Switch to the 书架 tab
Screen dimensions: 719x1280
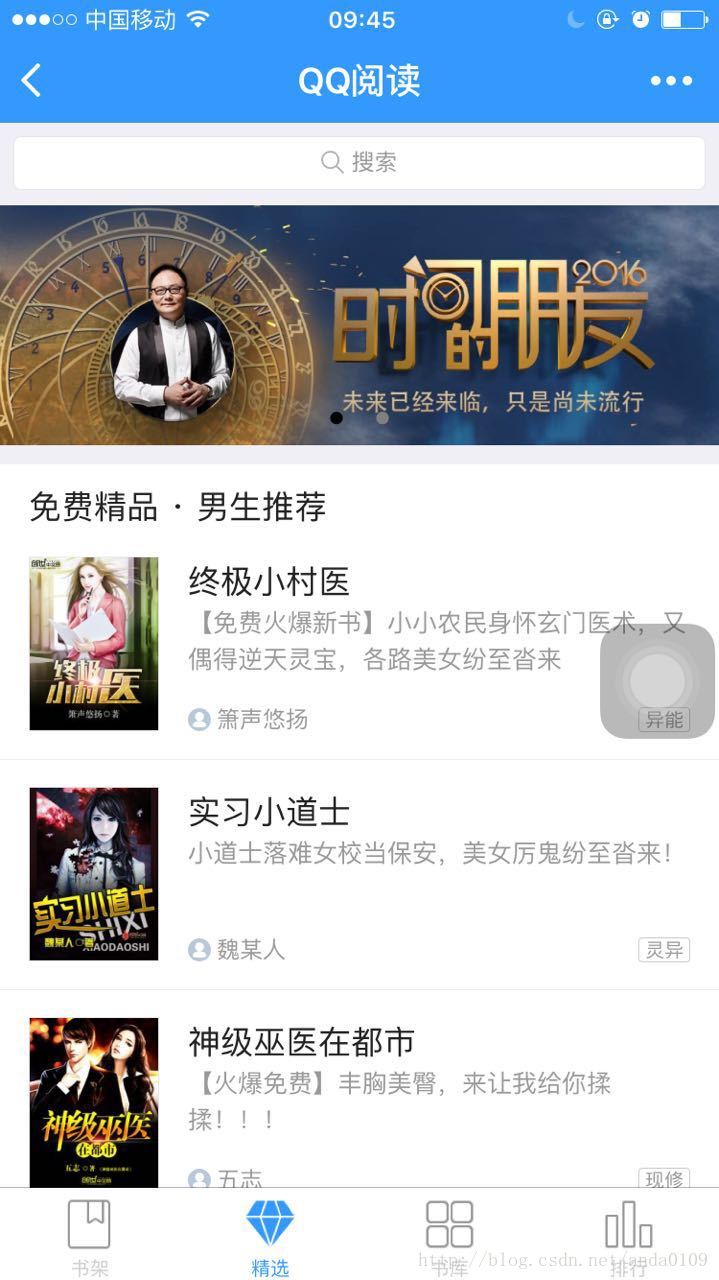(x=89, y=1236)
